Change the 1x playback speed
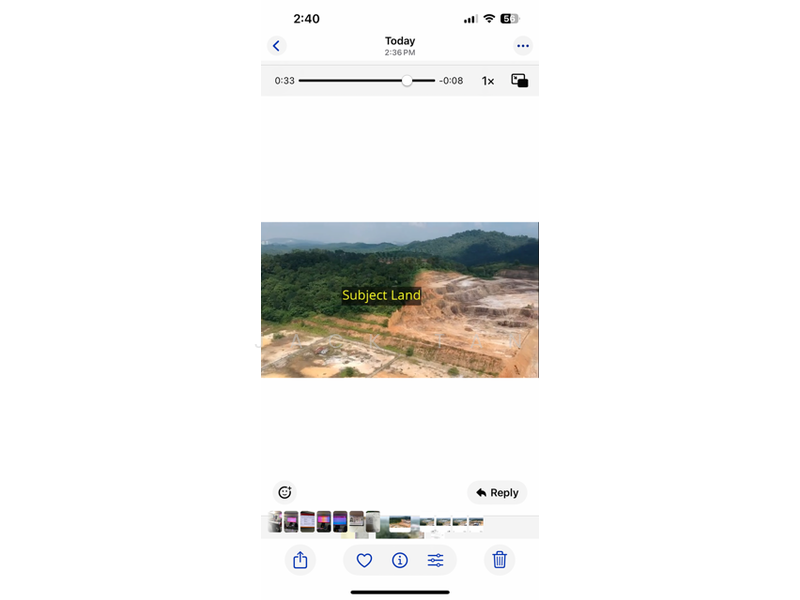This screenshot has height=600, width=800. pos(488,81)
